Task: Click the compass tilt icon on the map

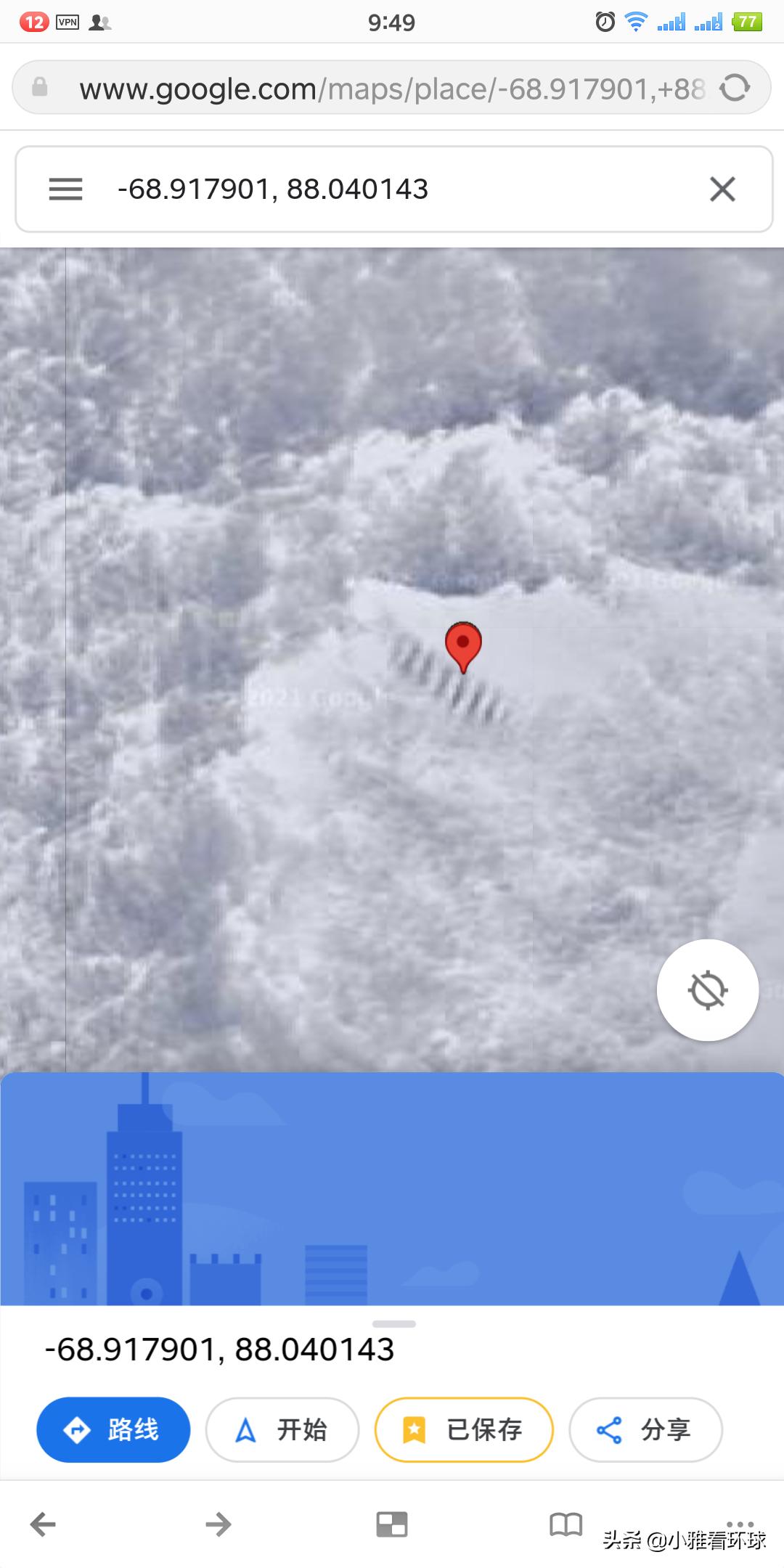Action: [708, 989]
